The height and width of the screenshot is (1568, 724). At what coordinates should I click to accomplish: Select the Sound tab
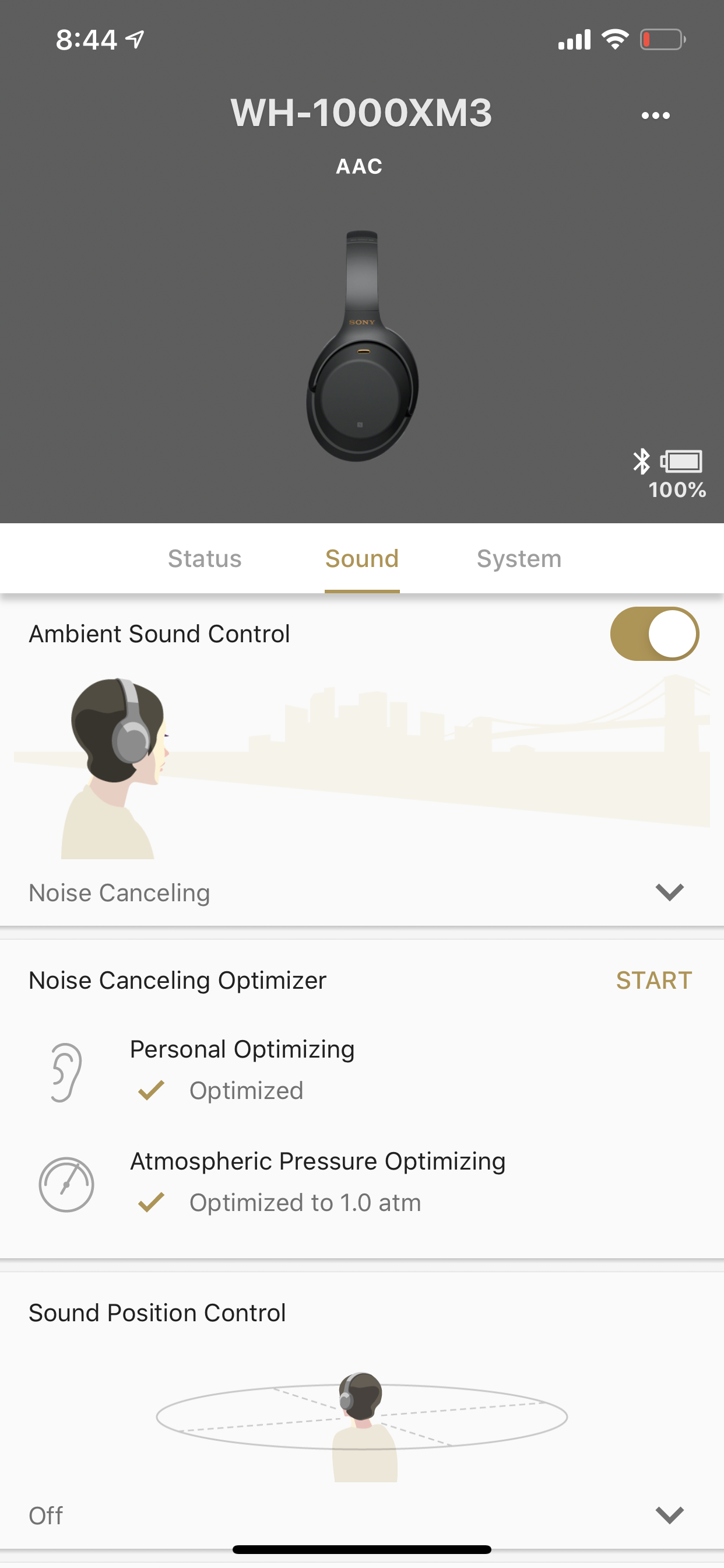(362, 559)
